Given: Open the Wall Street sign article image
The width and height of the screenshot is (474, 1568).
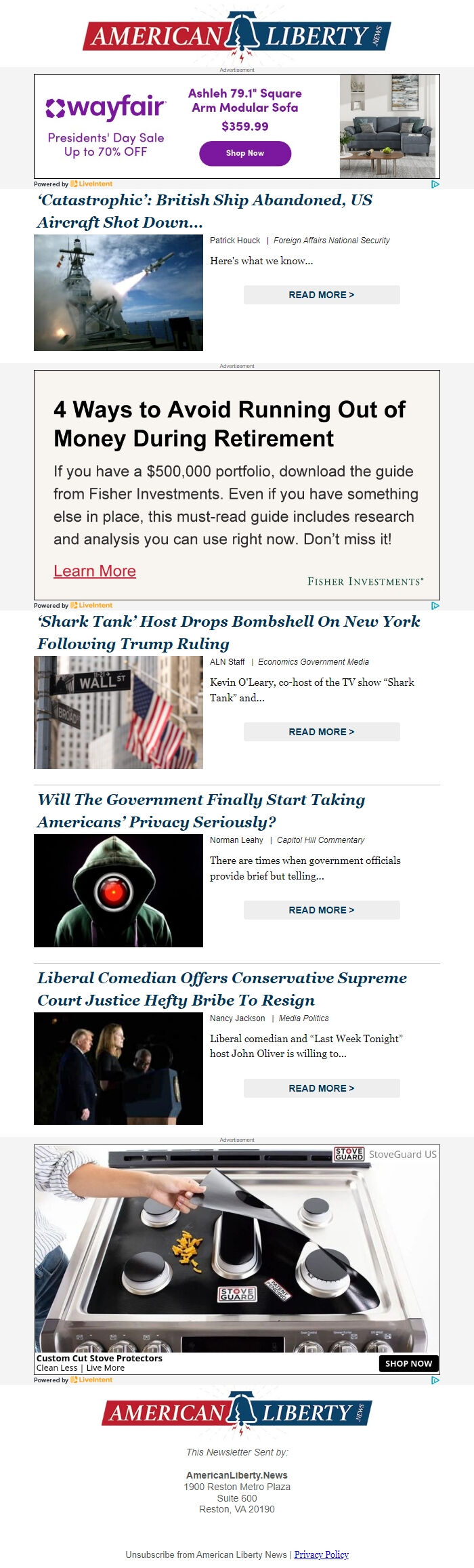Looking at the screenshot, I should pyautogui.click(x=118, y=712).
